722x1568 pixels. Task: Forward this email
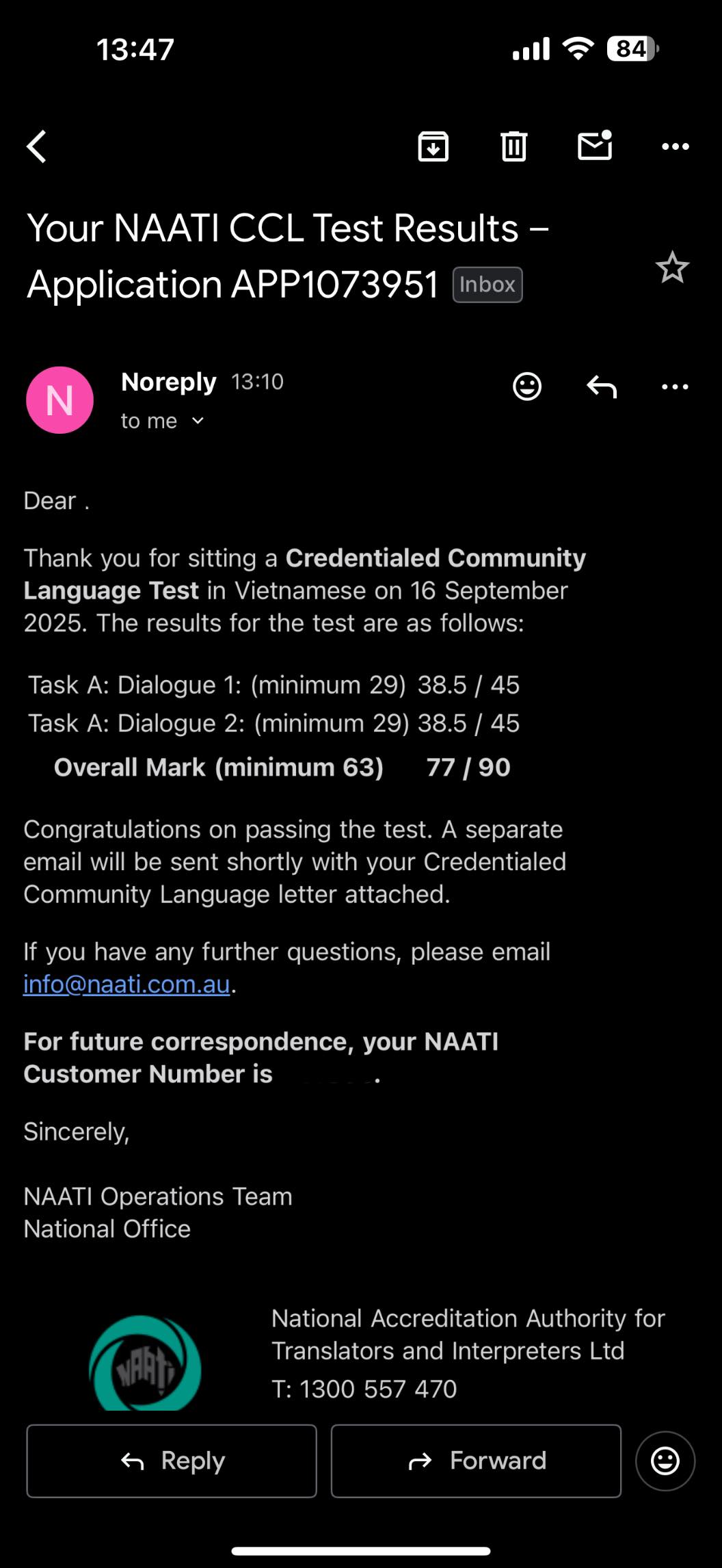(476, 1461)
